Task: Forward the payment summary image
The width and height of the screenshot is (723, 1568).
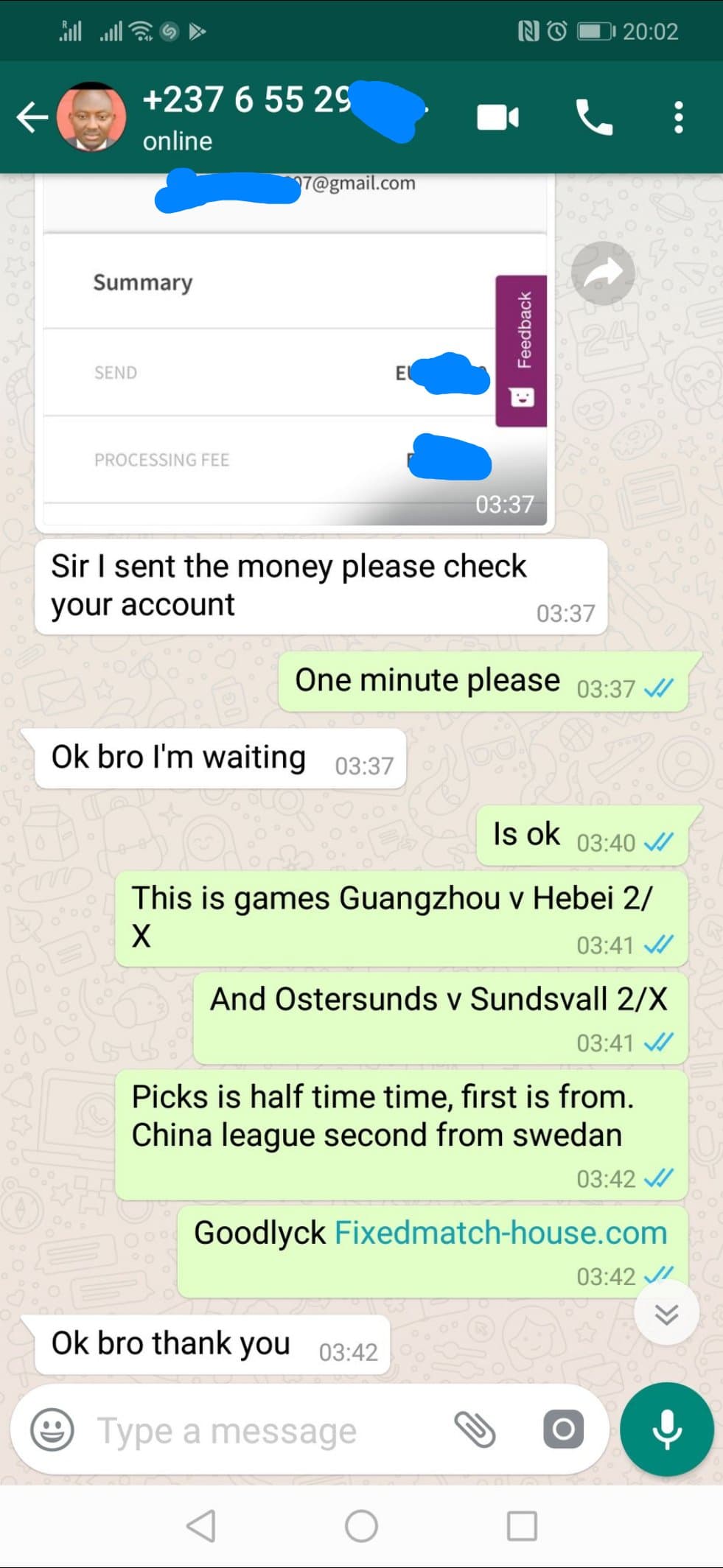Action: (603, 273)
